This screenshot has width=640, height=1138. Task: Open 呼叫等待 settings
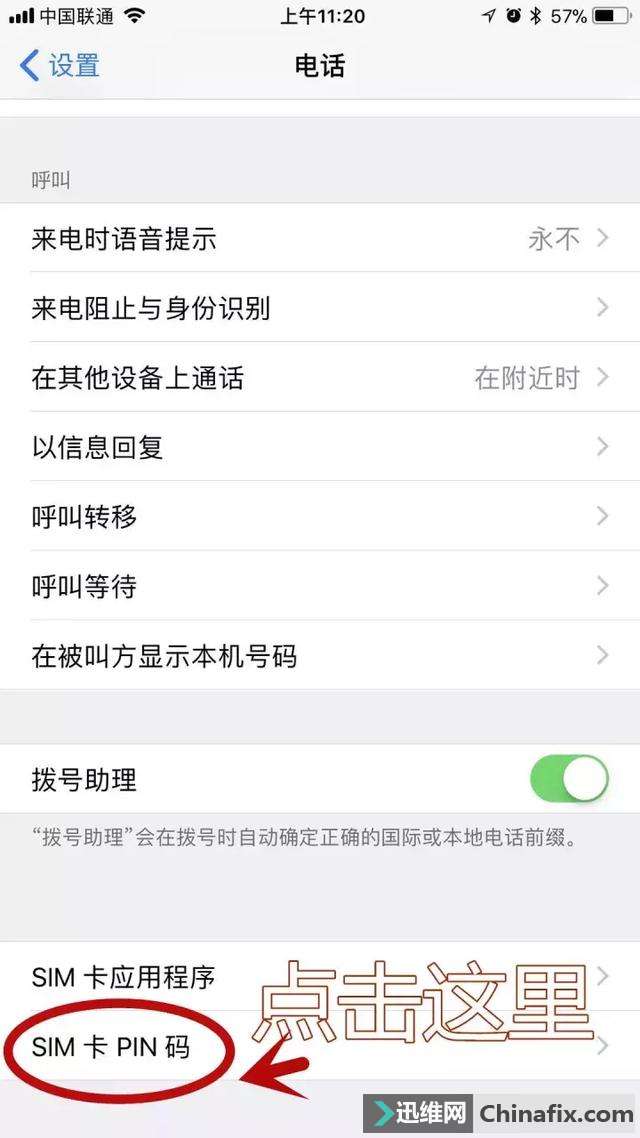pyautogui.click(x=320, y=586)
